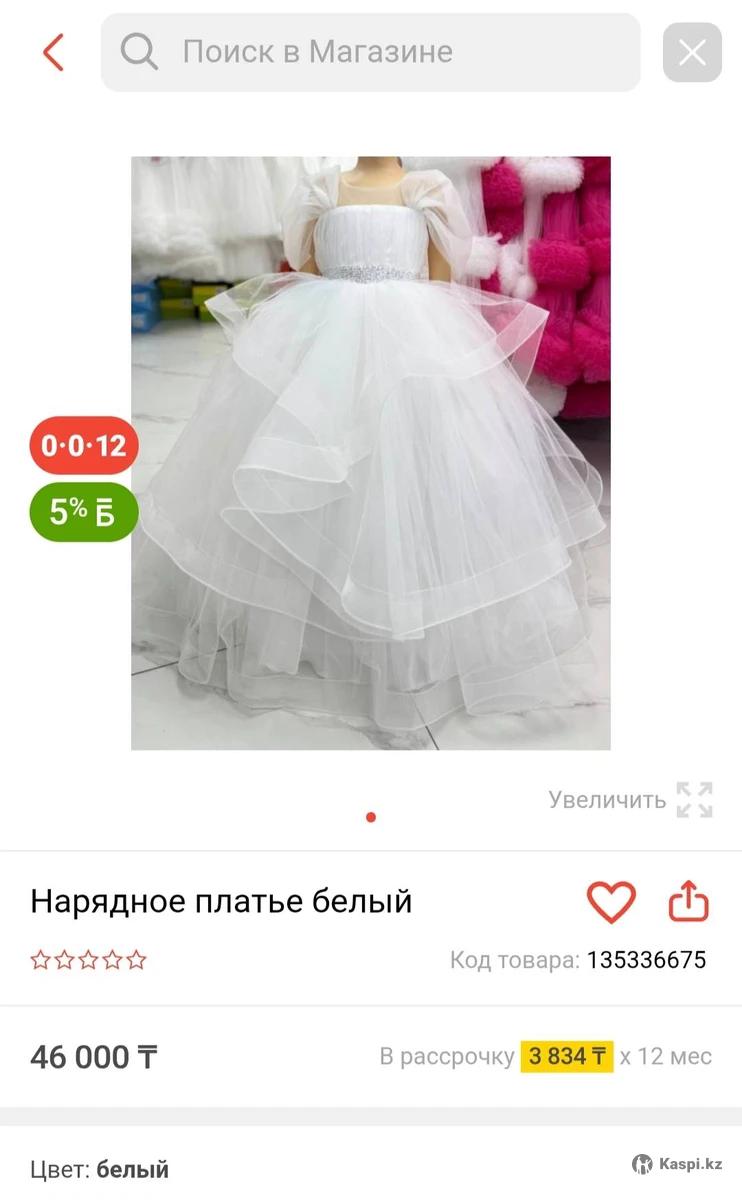
Task: Share this product
Action: (x=688, y=902)
